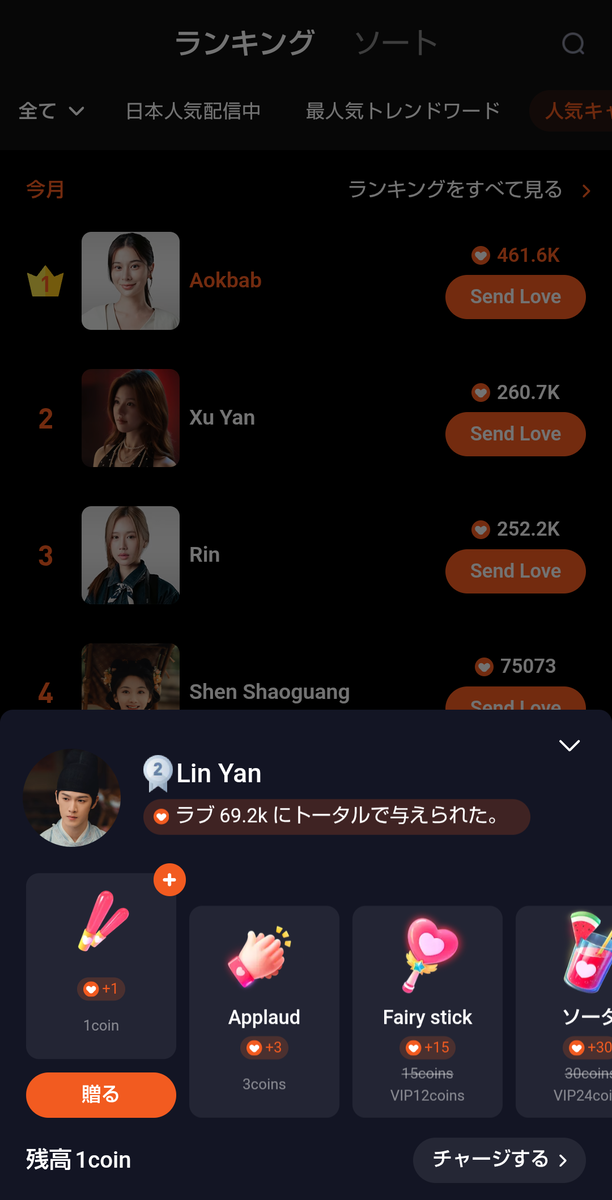This screenshot has width=612, height=1200.
Task: Send Love to Aokbab
Action: 515,297
